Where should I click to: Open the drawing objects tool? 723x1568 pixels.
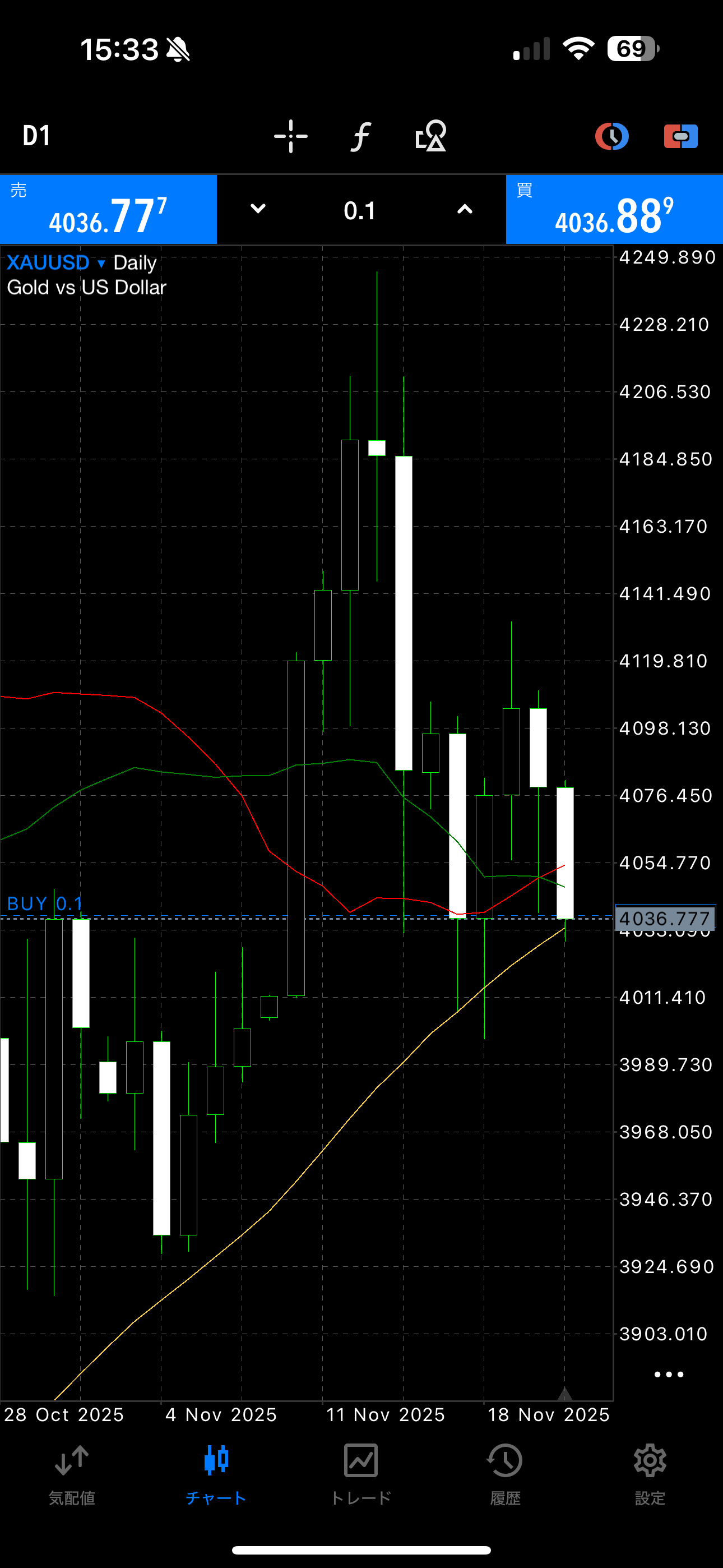(x=431, y=136)
